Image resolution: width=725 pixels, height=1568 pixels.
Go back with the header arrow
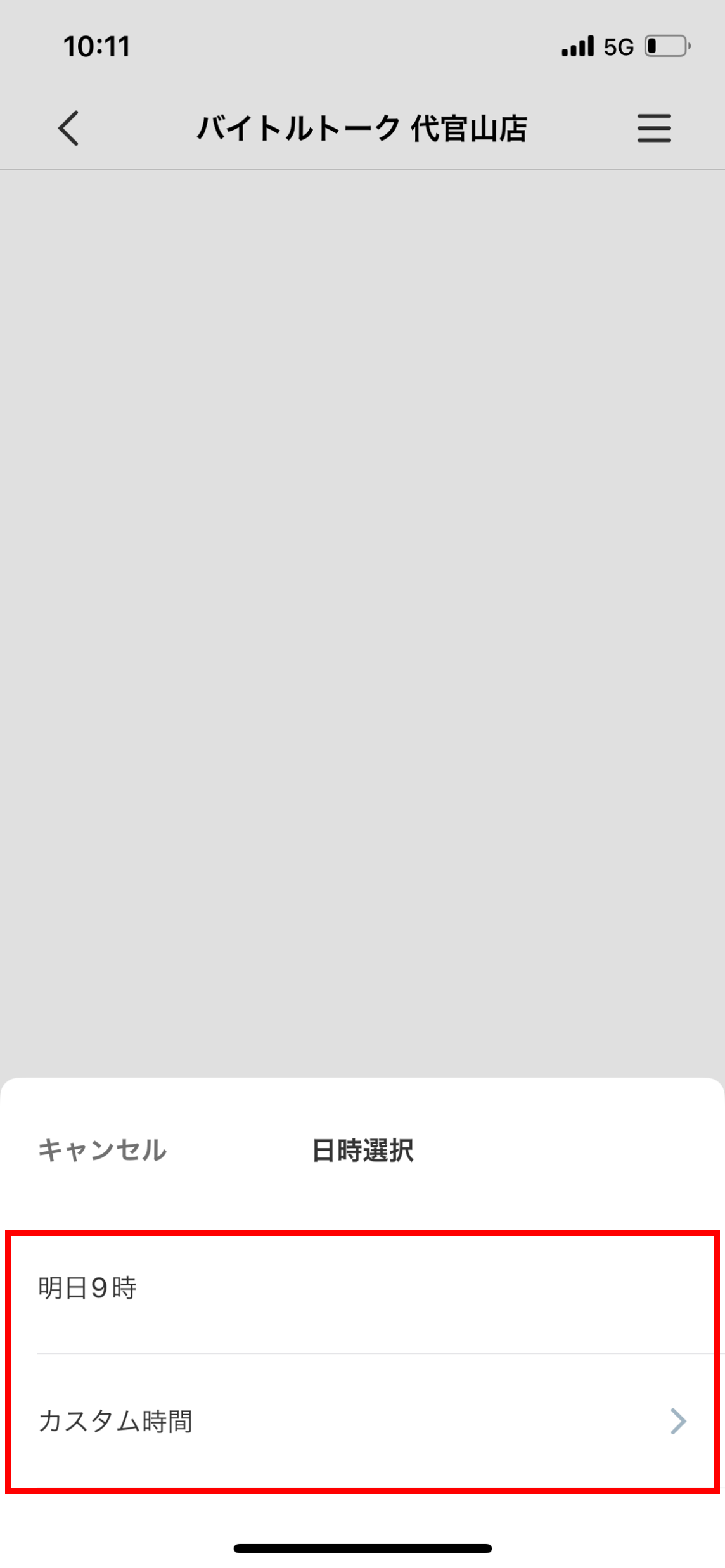[x=68, y=128]
